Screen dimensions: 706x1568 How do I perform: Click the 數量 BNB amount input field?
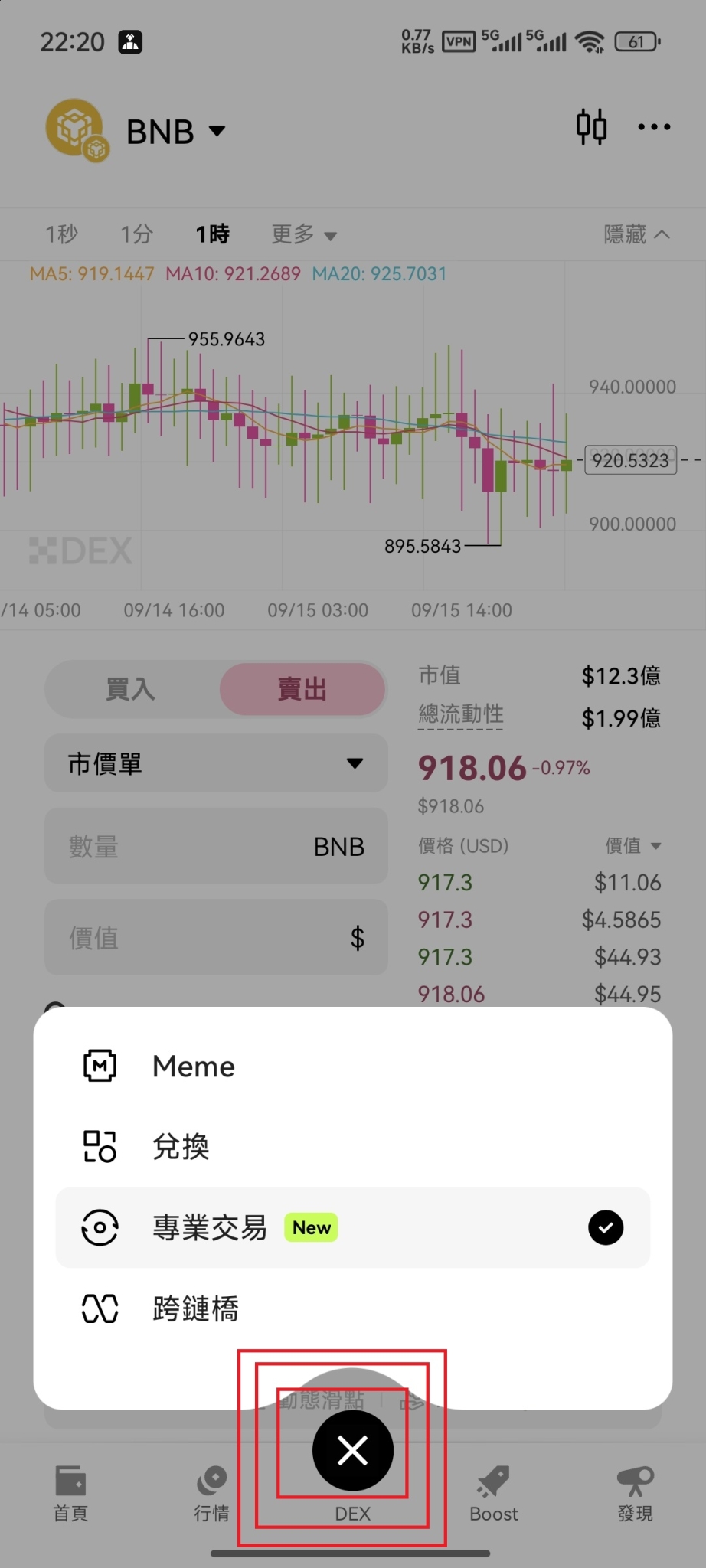215,846
